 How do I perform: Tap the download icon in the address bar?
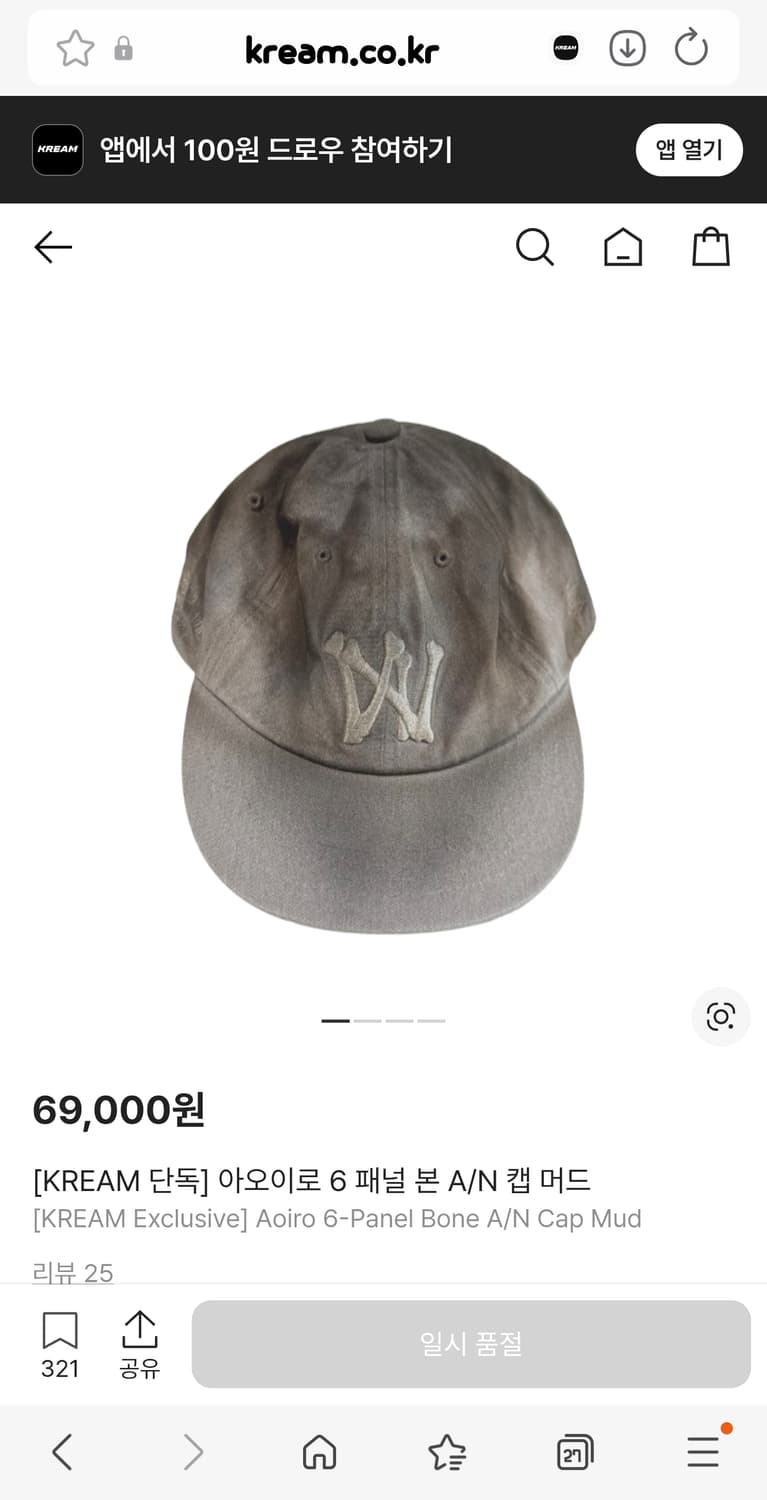click(627, 48)
